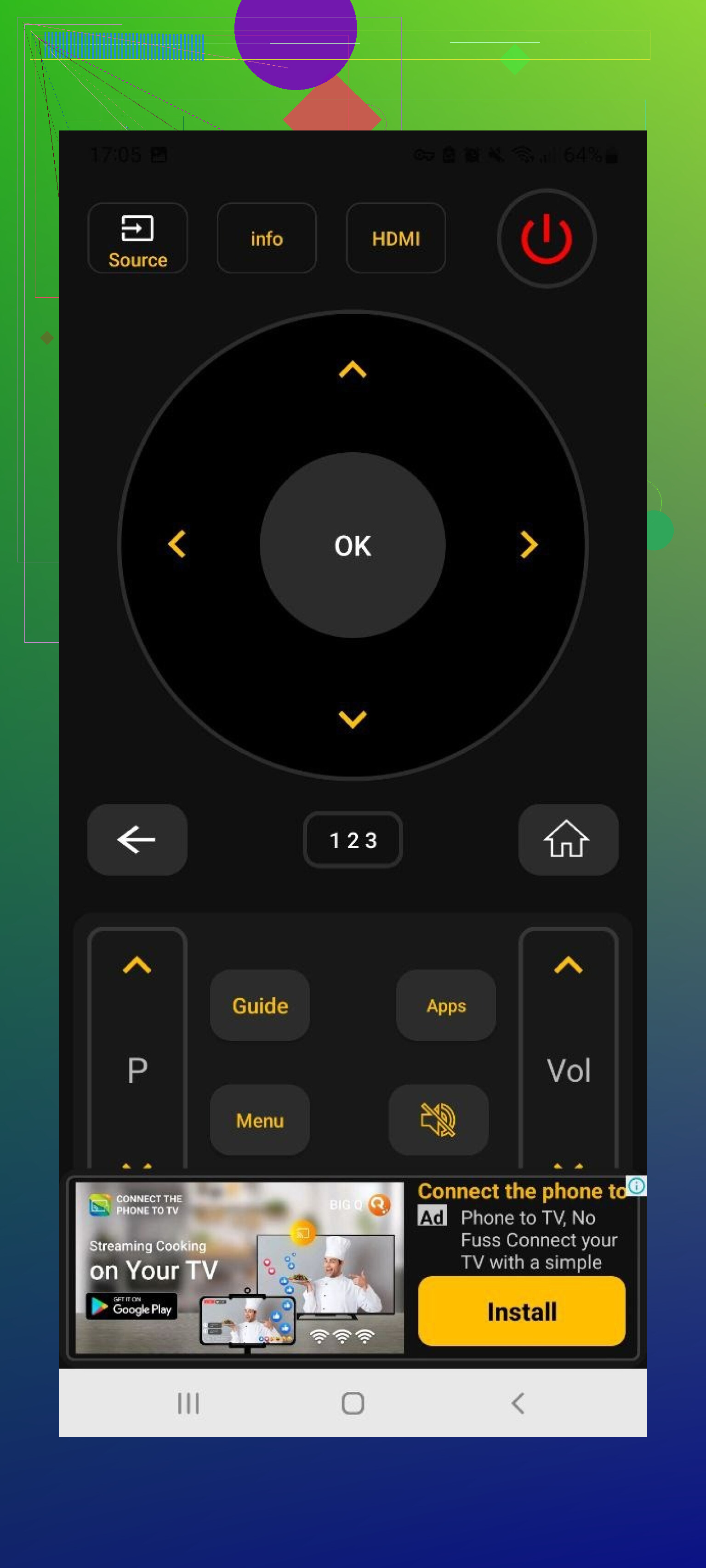Navigate left on the D-pad

click(177, 544)
